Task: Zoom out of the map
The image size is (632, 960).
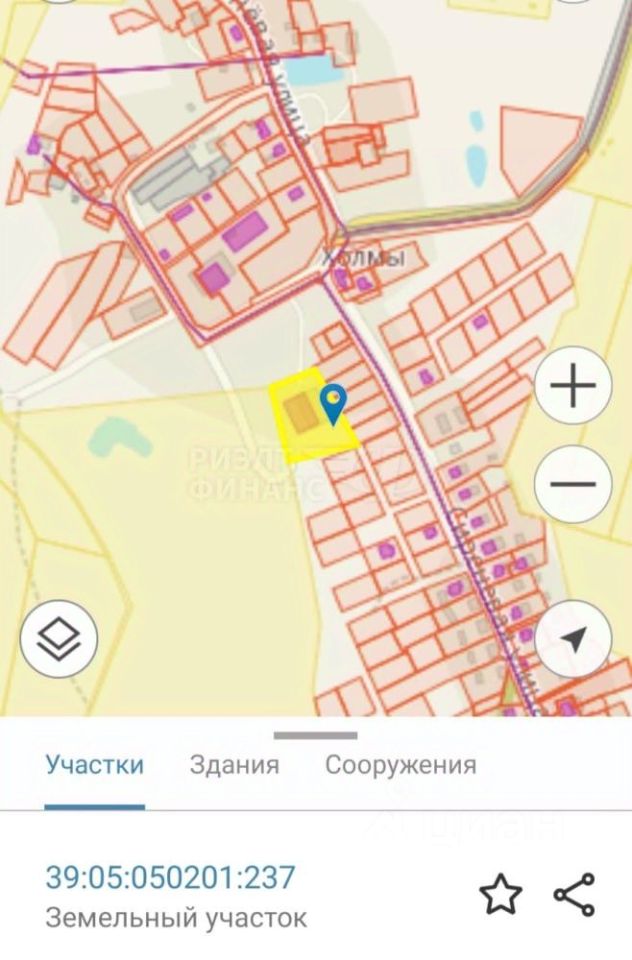Action: point(573,485)
